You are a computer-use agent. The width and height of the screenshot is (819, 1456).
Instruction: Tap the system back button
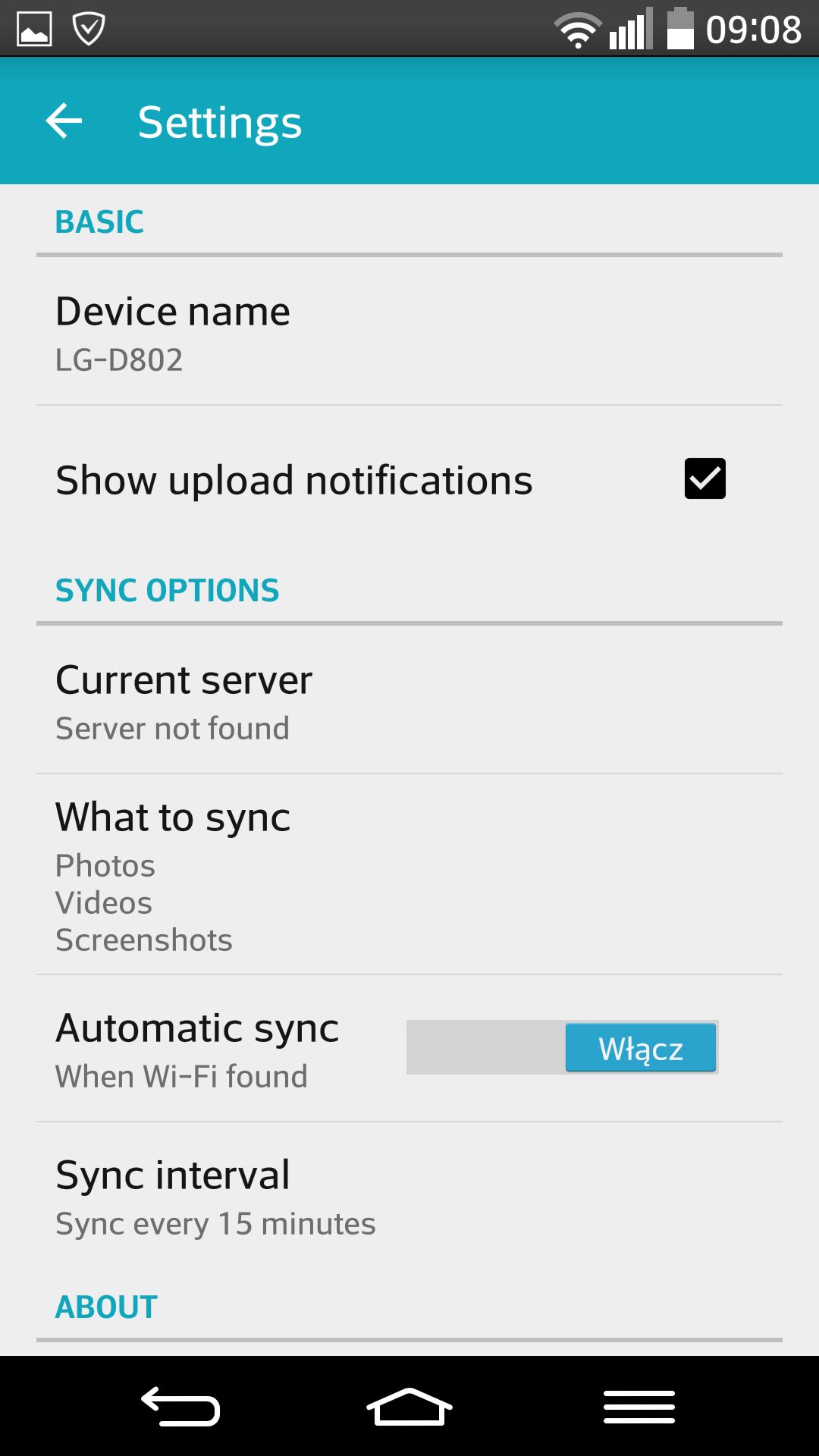(180, 1407)
